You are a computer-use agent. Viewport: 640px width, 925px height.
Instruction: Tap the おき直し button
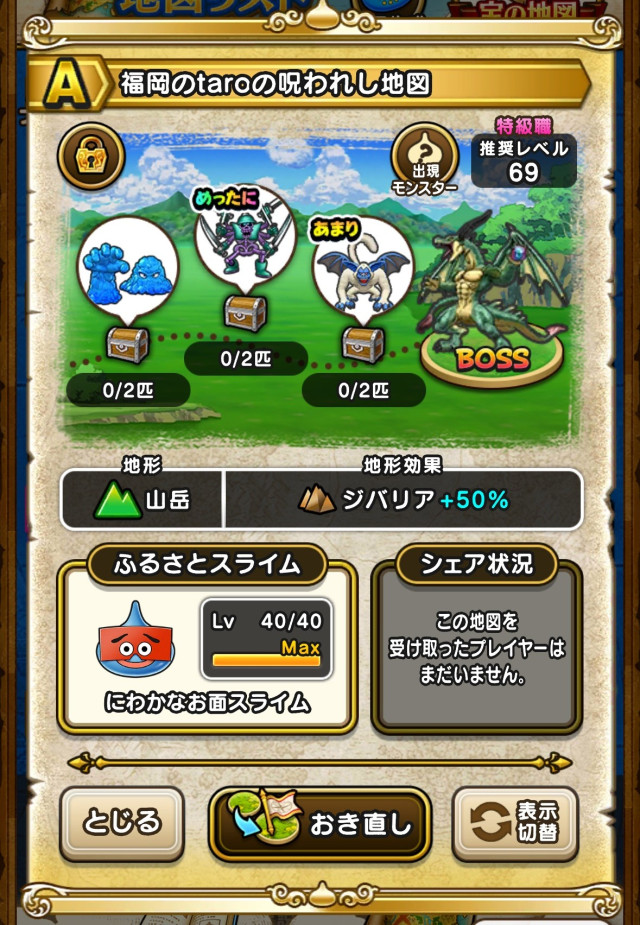[x=320, y=824]
